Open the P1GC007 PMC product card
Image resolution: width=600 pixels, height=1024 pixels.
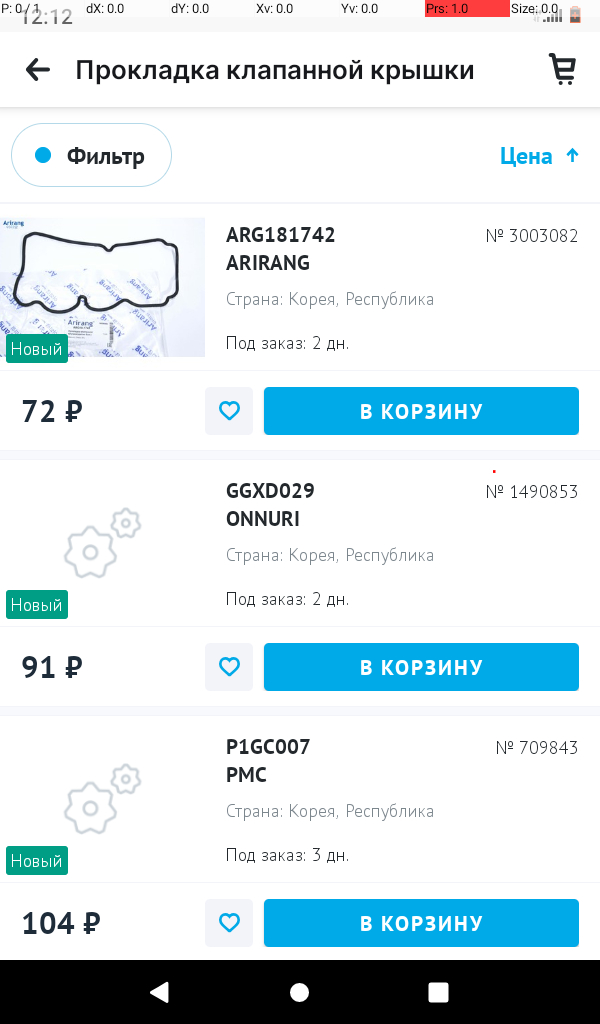pyautogui.click(x=300, y=799)
